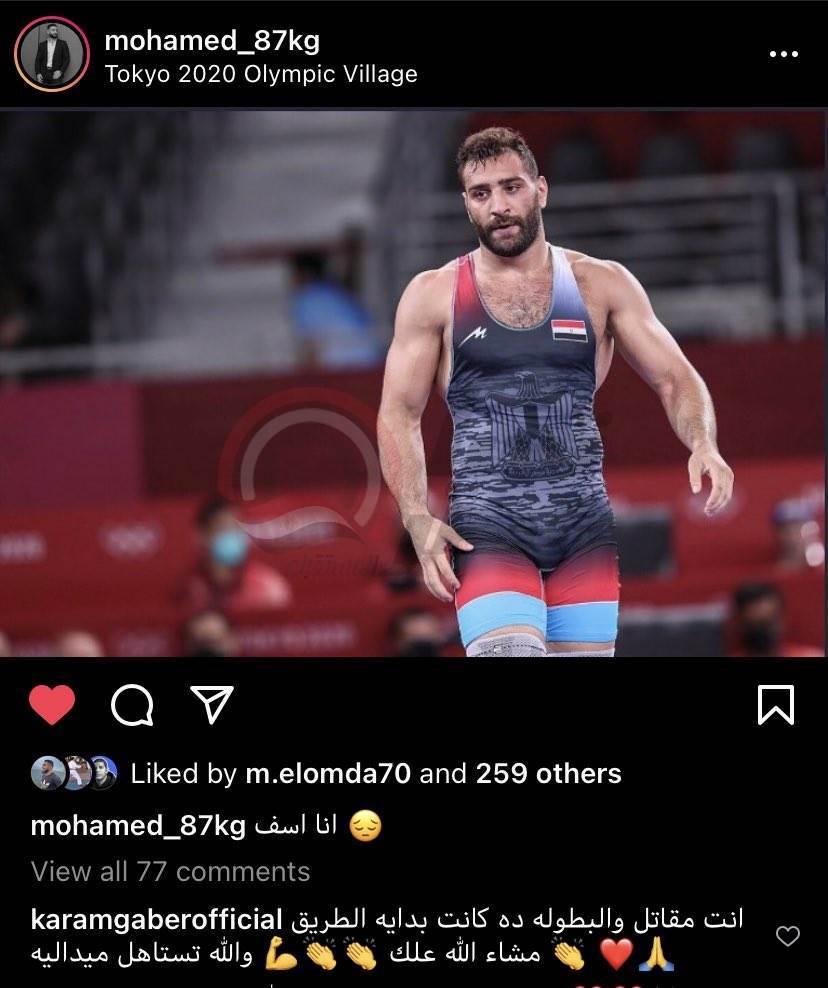Tap View all 77 comments
This screenshot has width=828, height=988.
[170, 871]
